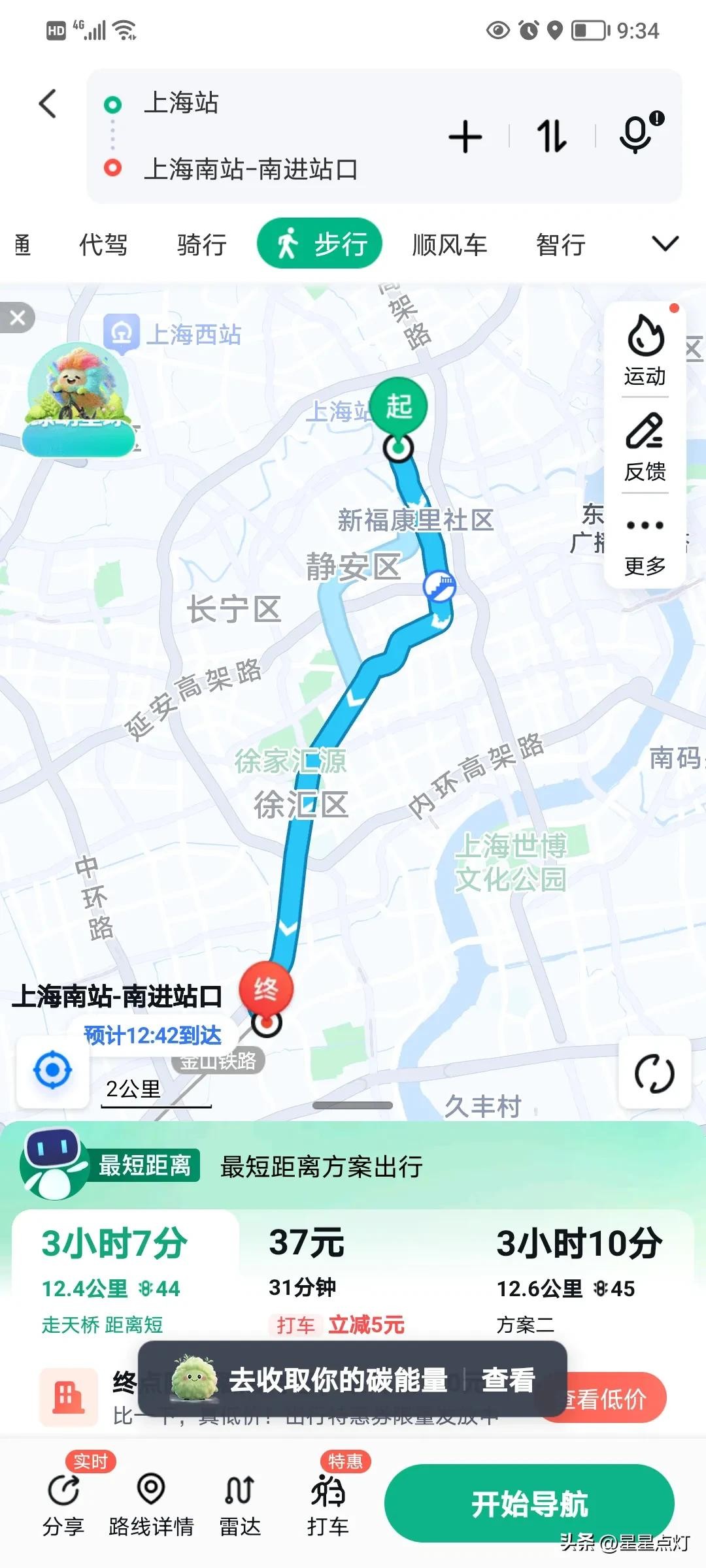
Task: Refresh the route with the circular arrows
Action: pos(654,1073)
